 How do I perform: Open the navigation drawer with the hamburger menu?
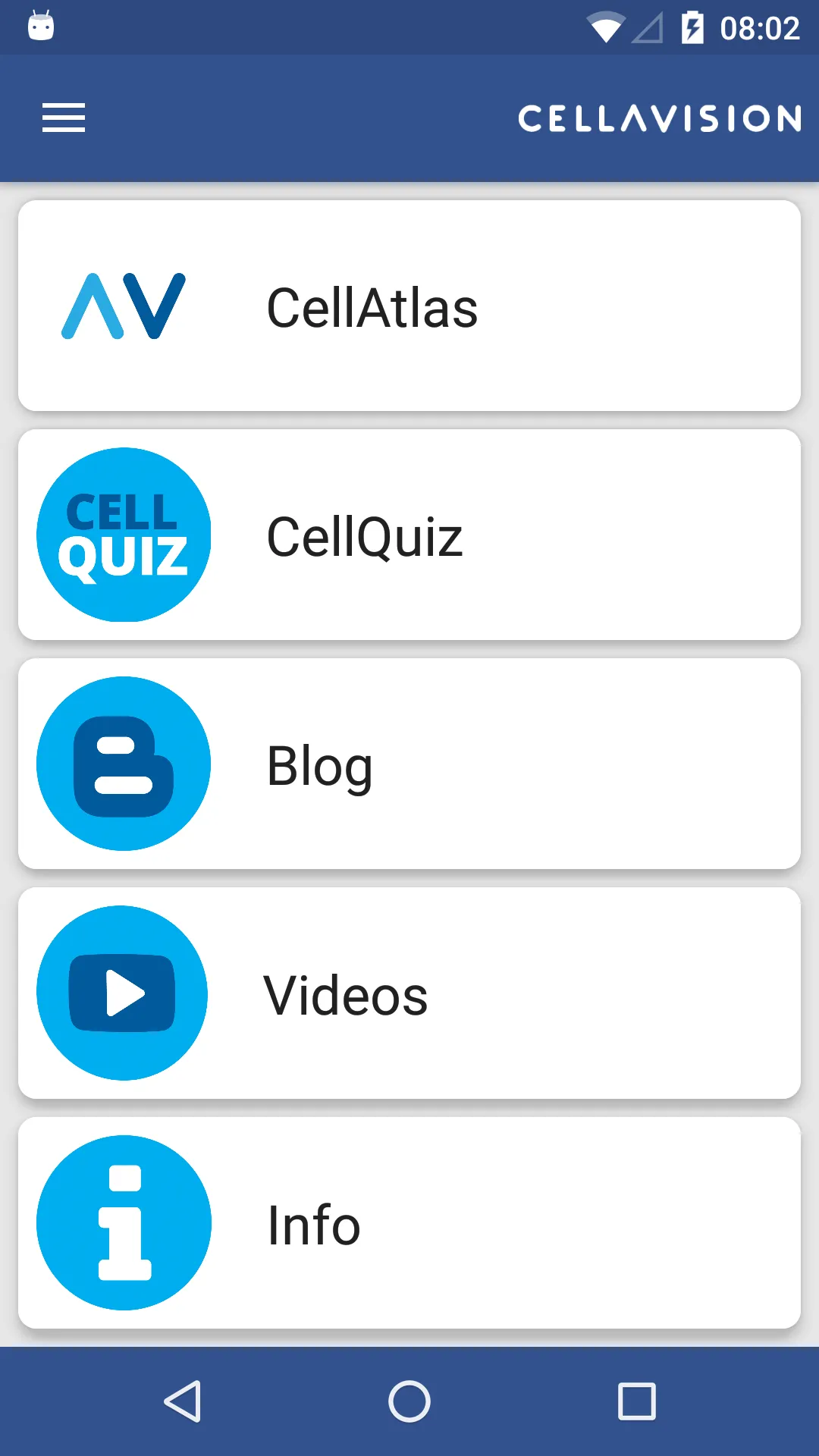63,118
